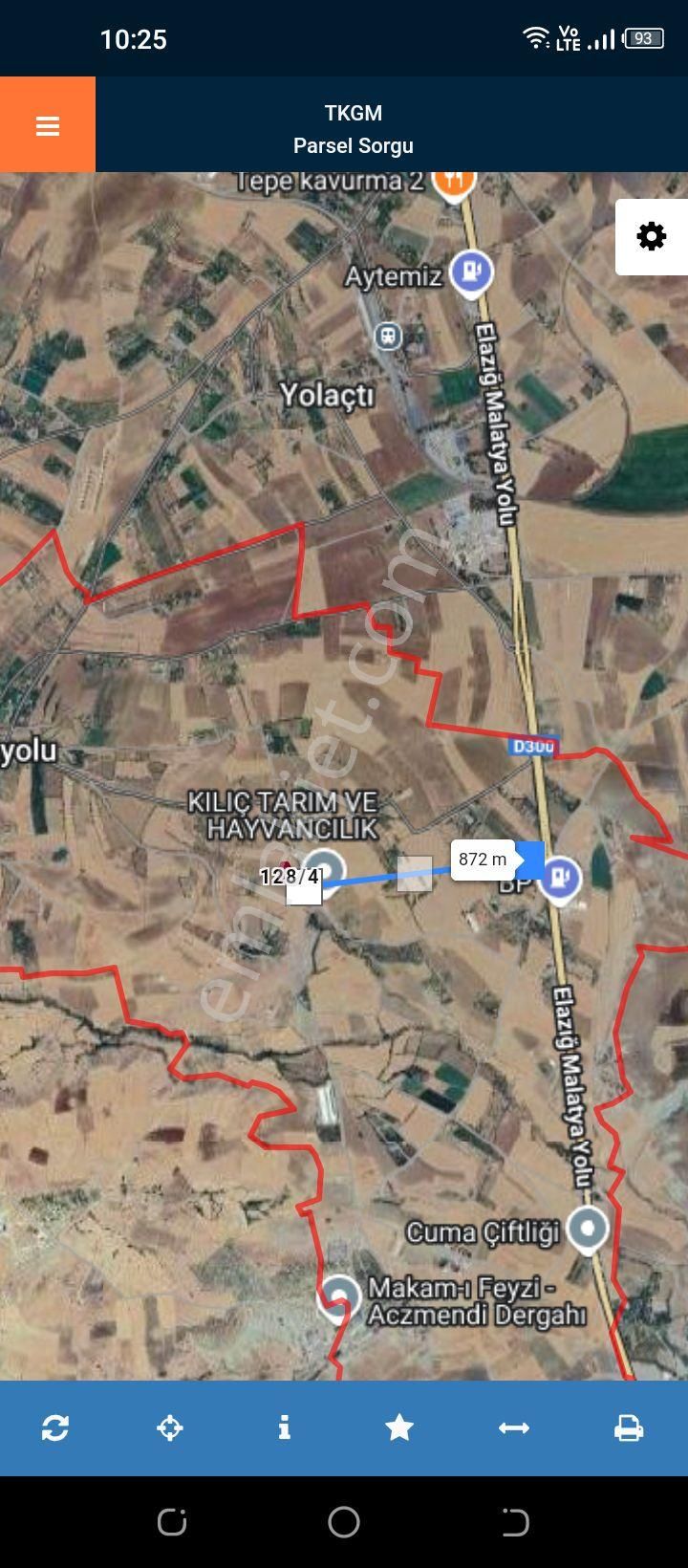Select the distance measure tool

pyautogui.click(x=514, y=1427)
